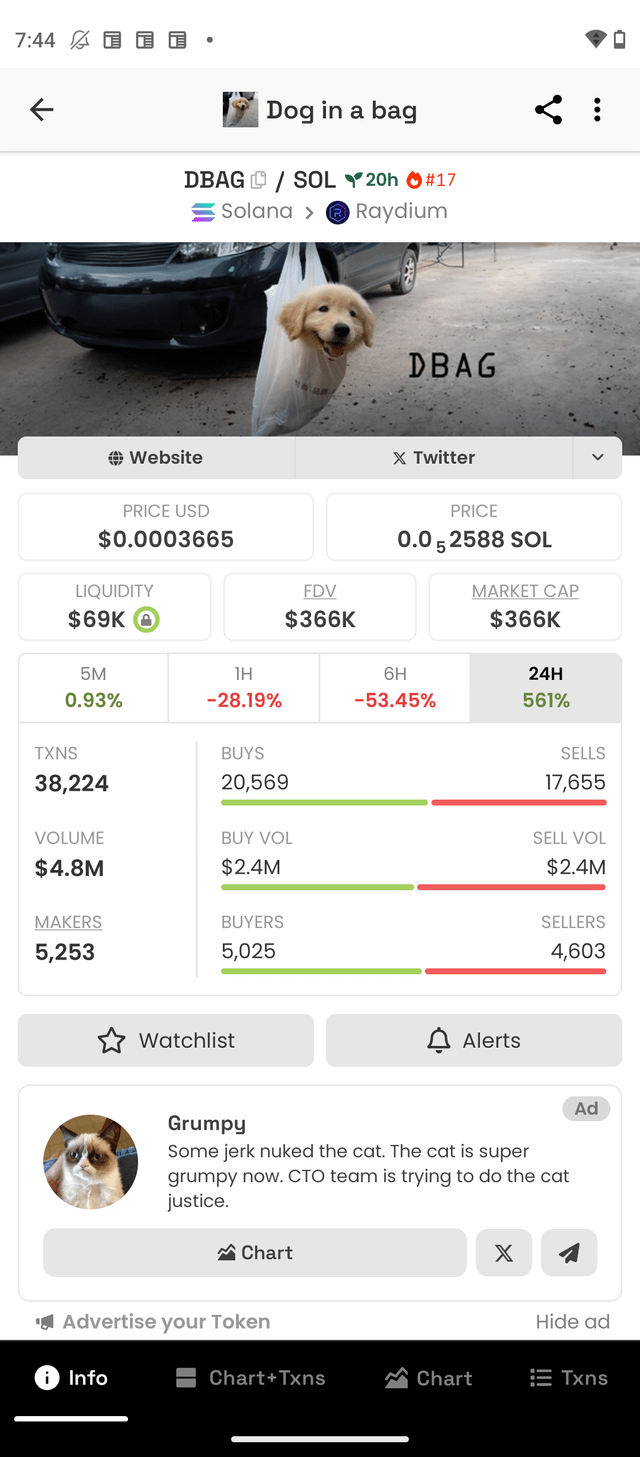The image size is (640, 1457).
Task: Add DBAG to Watchlist
Action: (x=166, y=1040)
